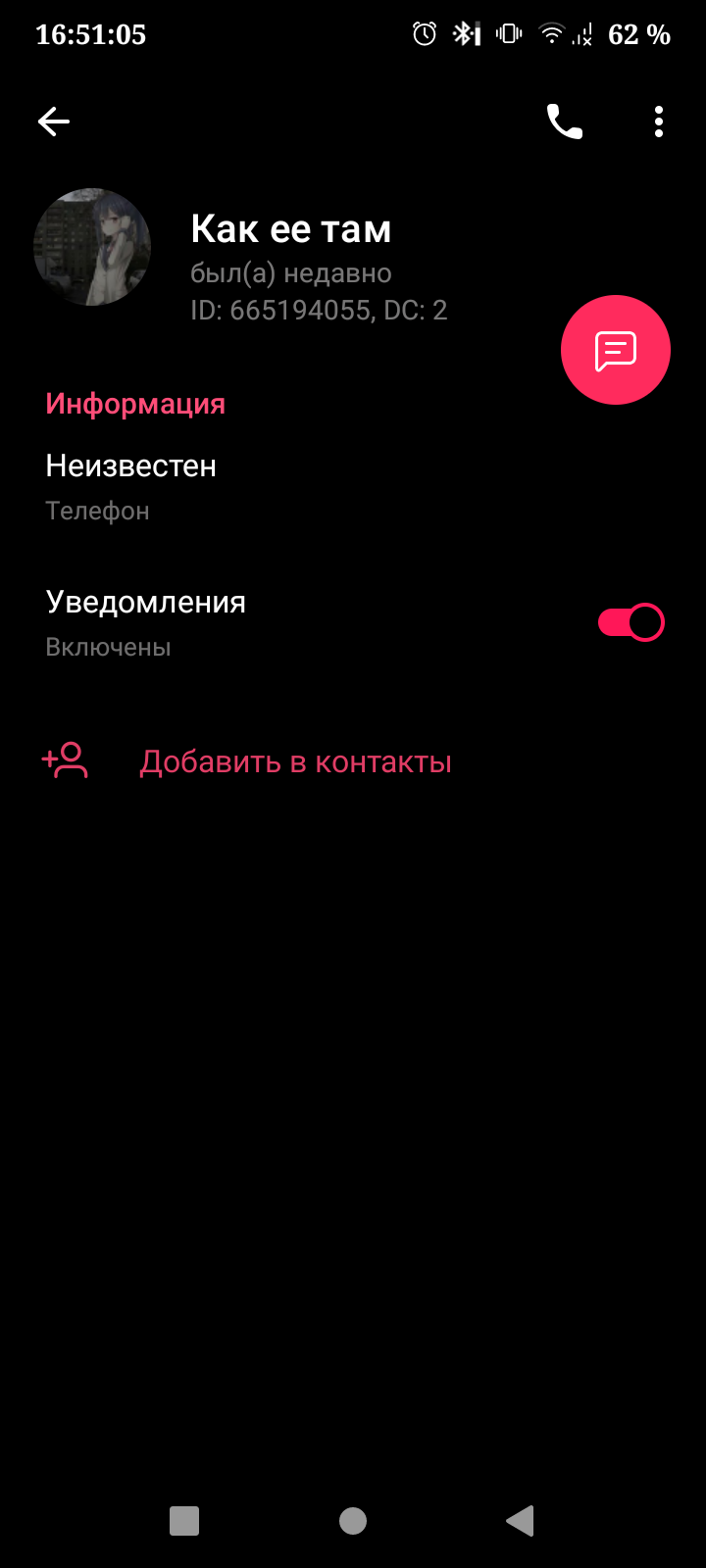This screenshot has height=1568, width=706.
Task: Tap the pink message button to open chat
Action: tap(616, 350)
